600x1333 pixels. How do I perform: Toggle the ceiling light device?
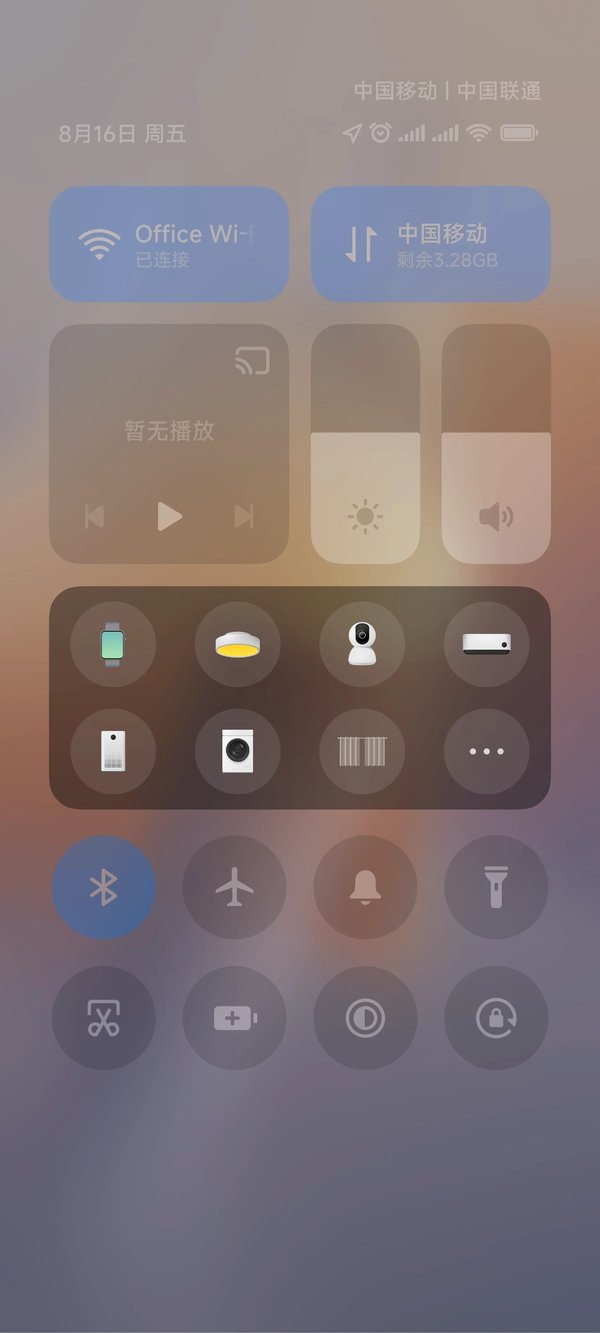[237, 644]
